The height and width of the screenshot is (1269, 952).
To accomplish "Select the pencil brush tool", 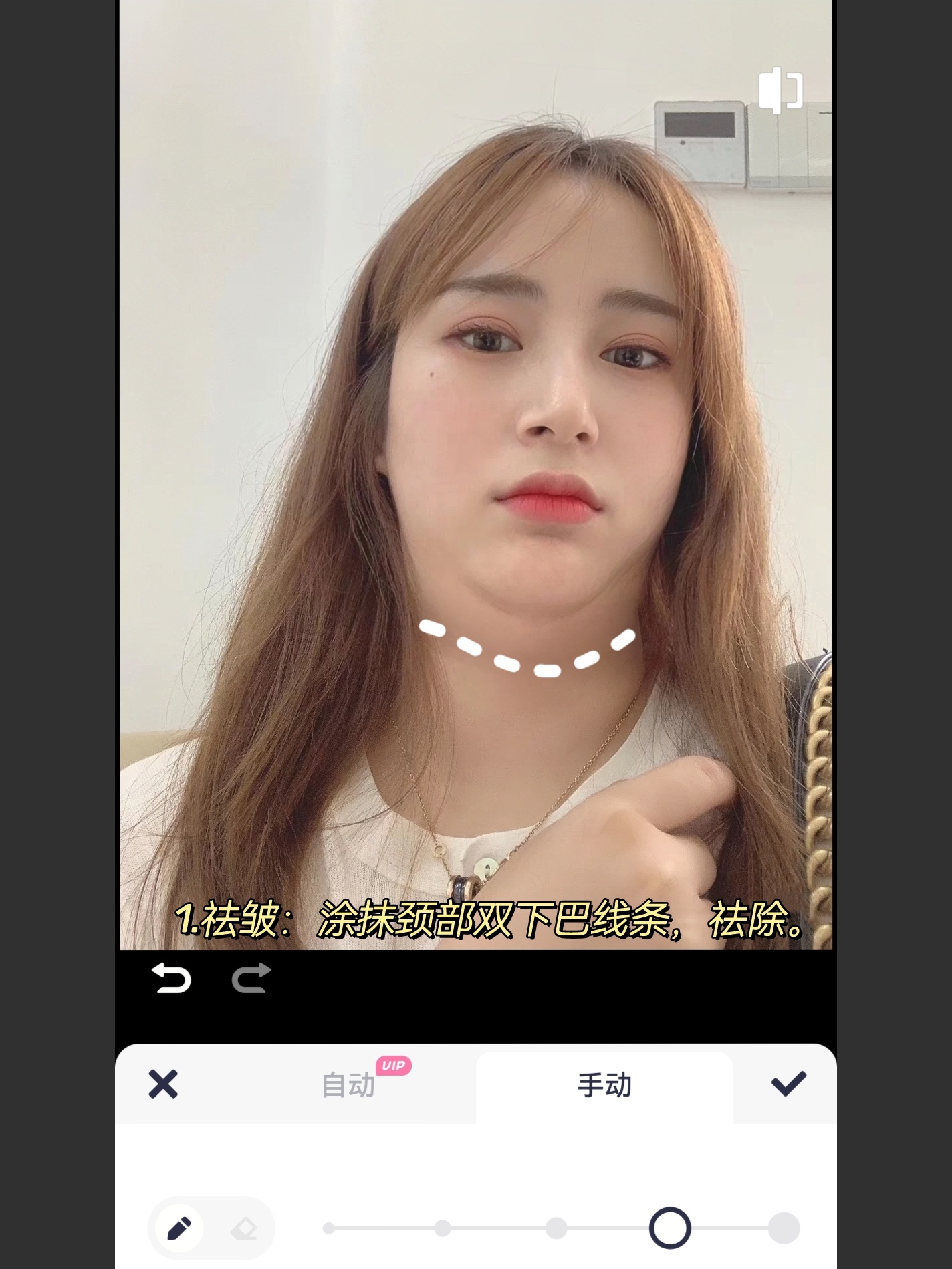I will point(179,1228).
